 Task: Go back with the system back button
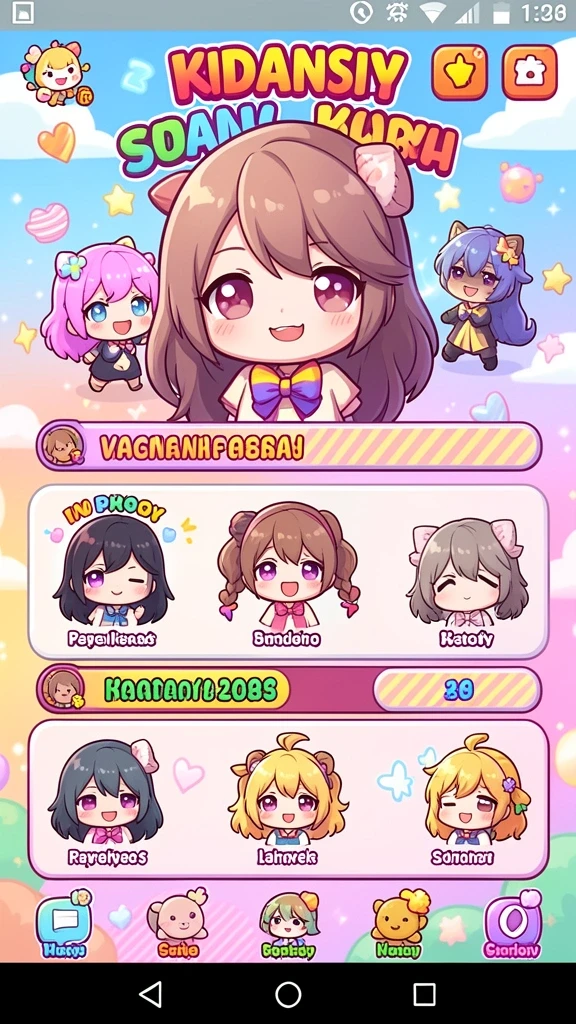click(x=151, y=994)
